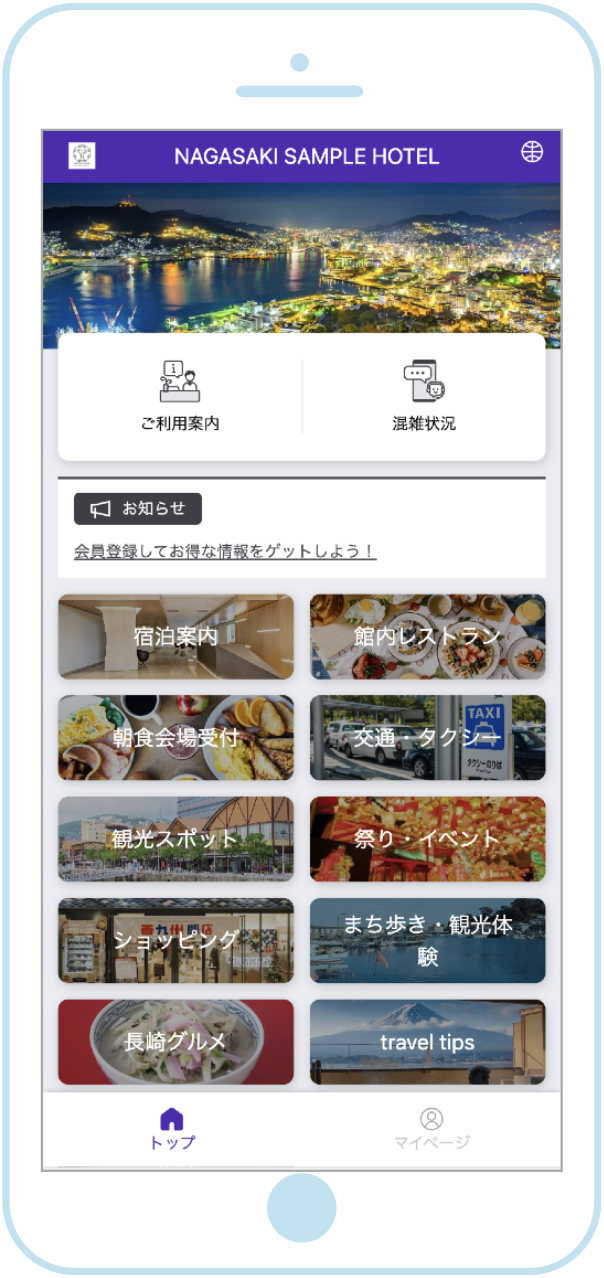Screen dimensions: 604x1278
Task: Open the 祭り・イベント tile
Action: tap(428, 839)
